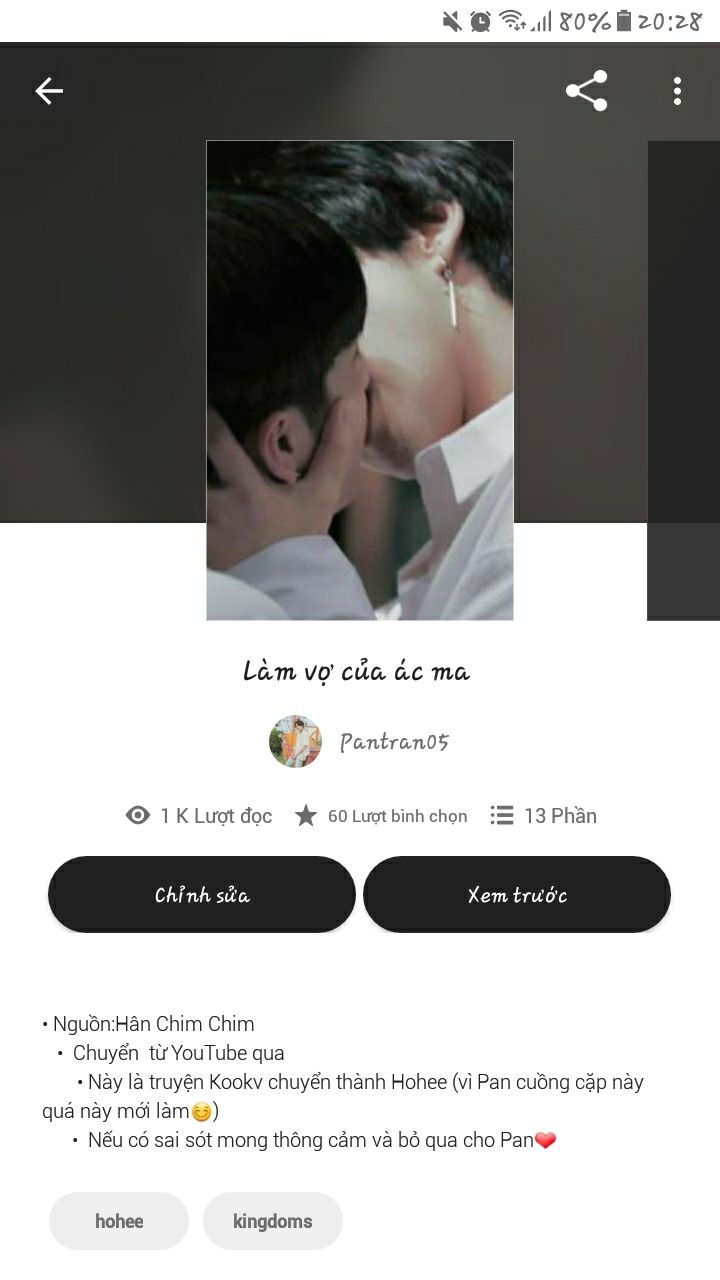Open the 13 Phần chapter list

point(543,816)
